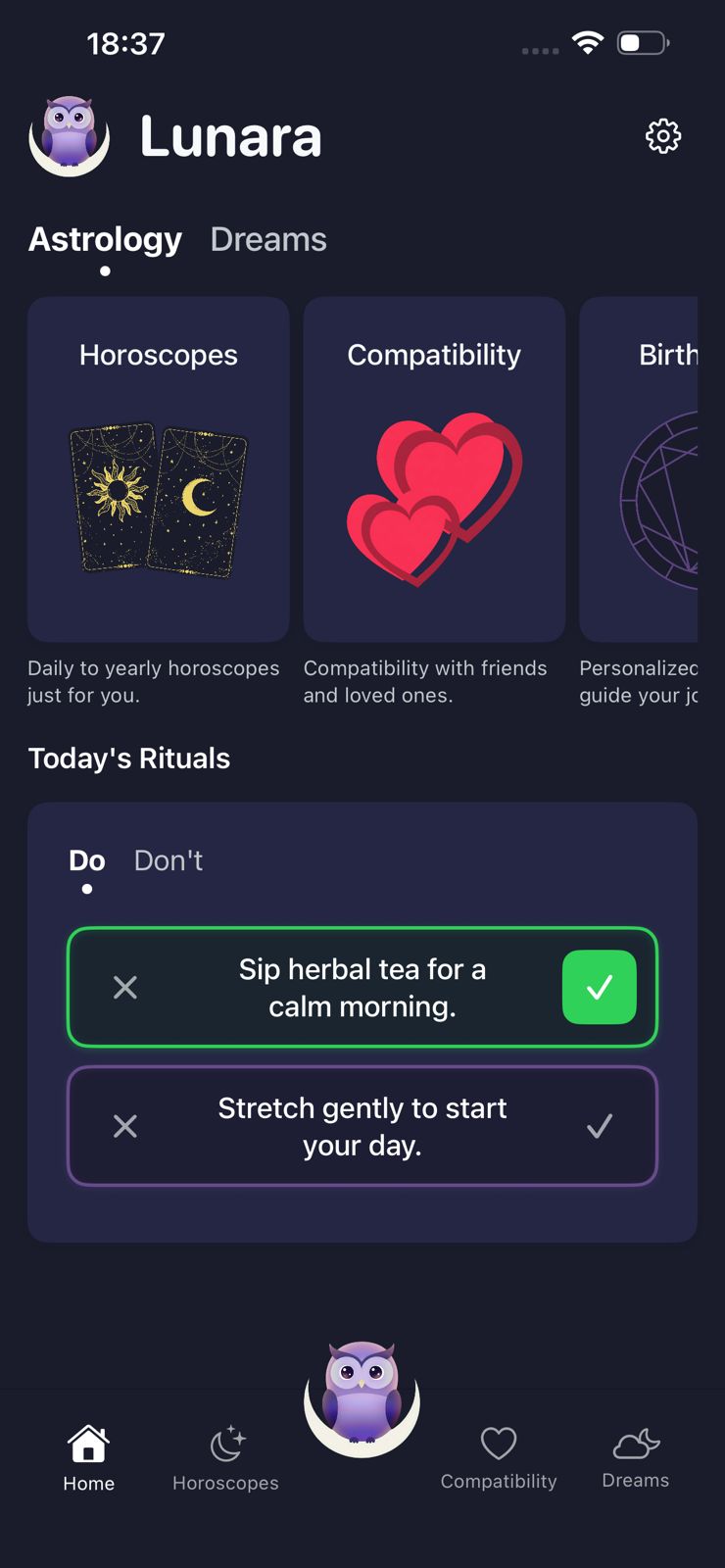
Task: Dismiss the stretch gently ritual with X
Action: pos(125,1126)
